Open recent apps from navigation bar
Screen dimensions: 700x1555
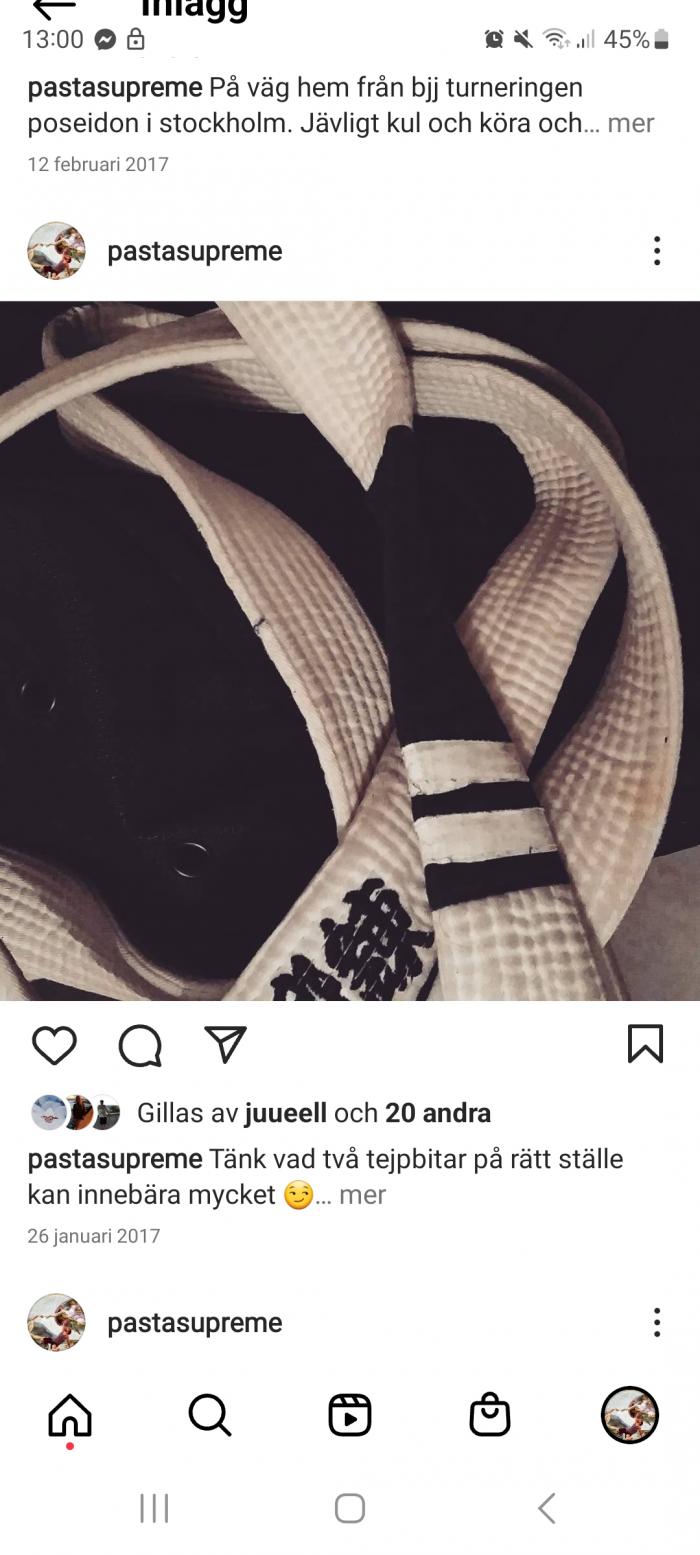(x=154, y=1508)
